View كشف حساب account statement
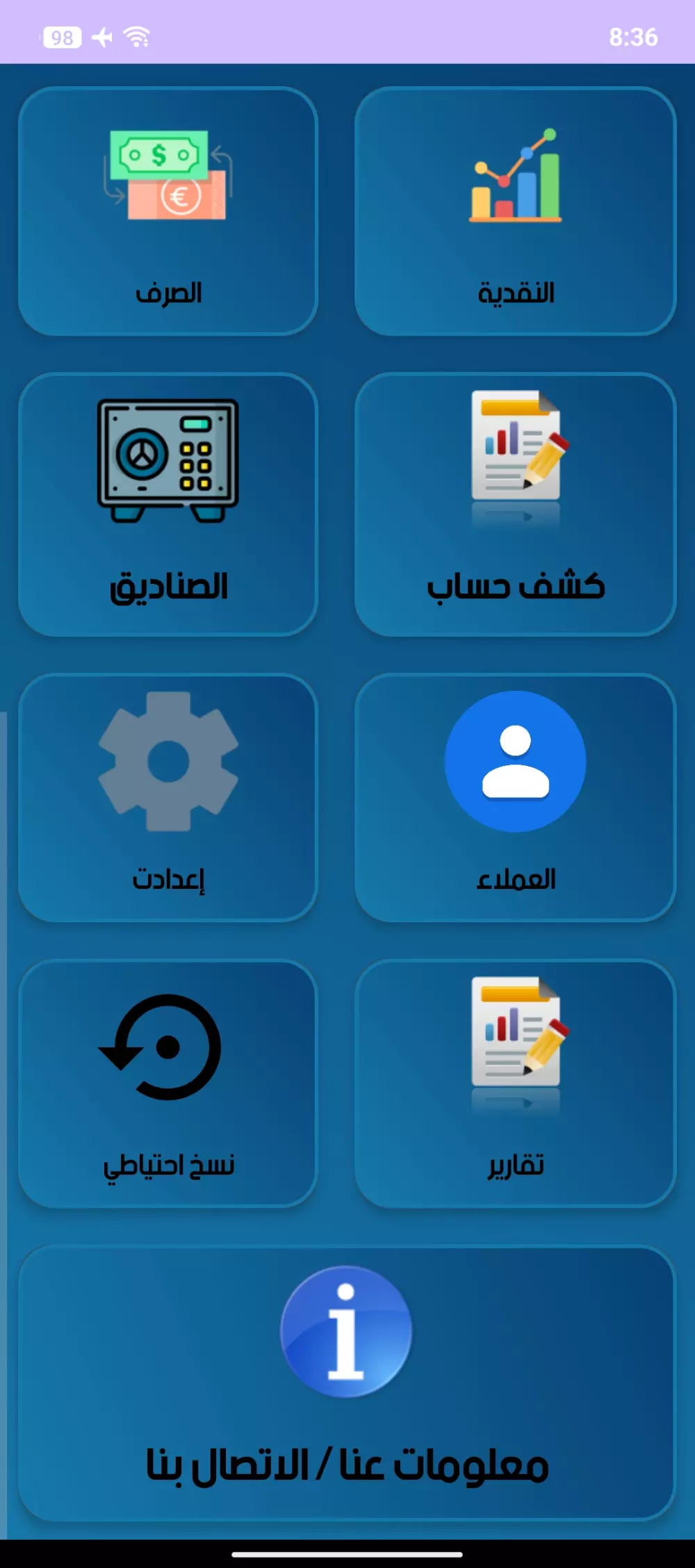 [515, 505]
